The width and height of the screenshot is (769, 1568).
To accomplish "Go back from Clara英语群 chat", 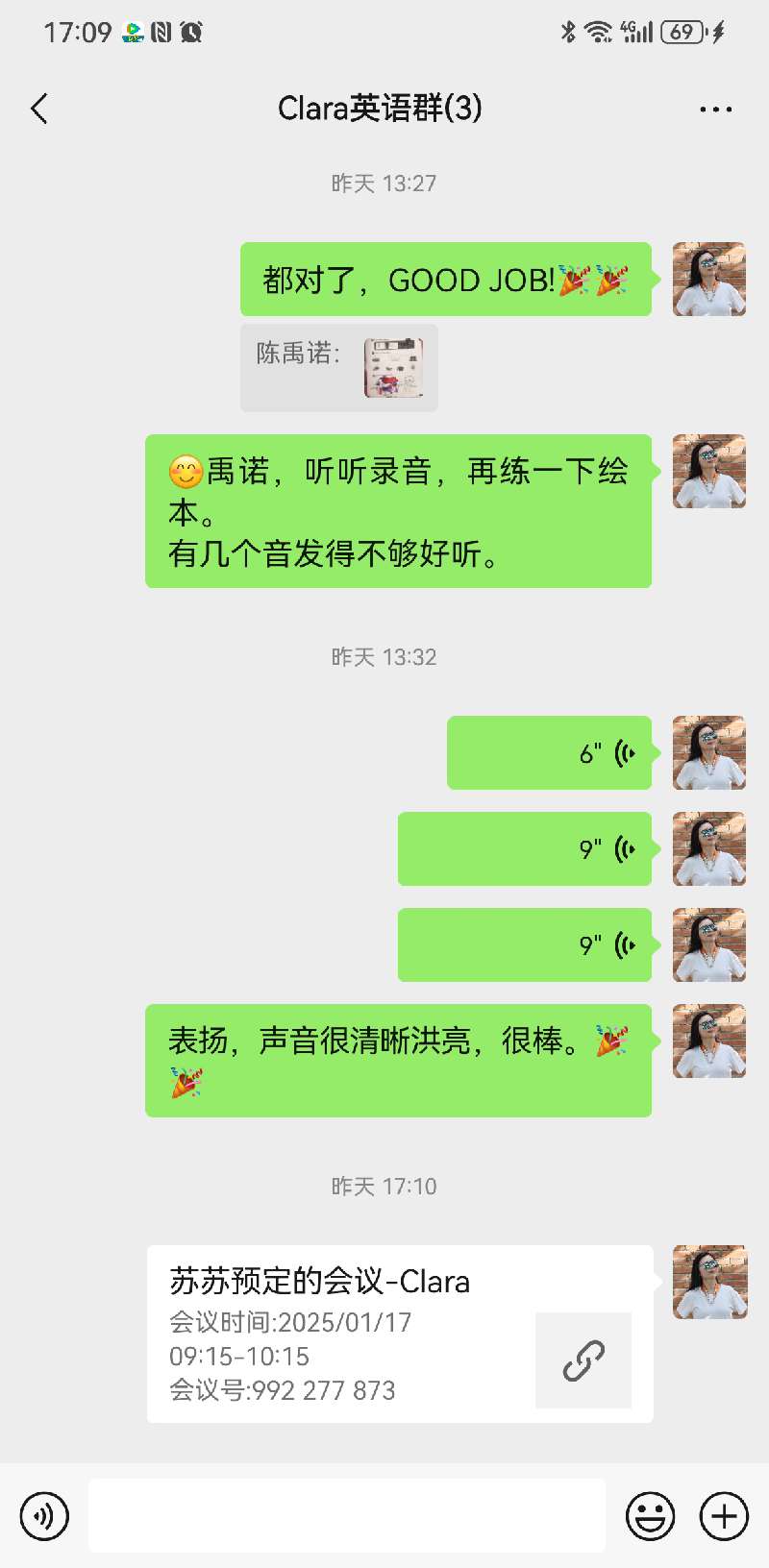I will coord(39,109).
